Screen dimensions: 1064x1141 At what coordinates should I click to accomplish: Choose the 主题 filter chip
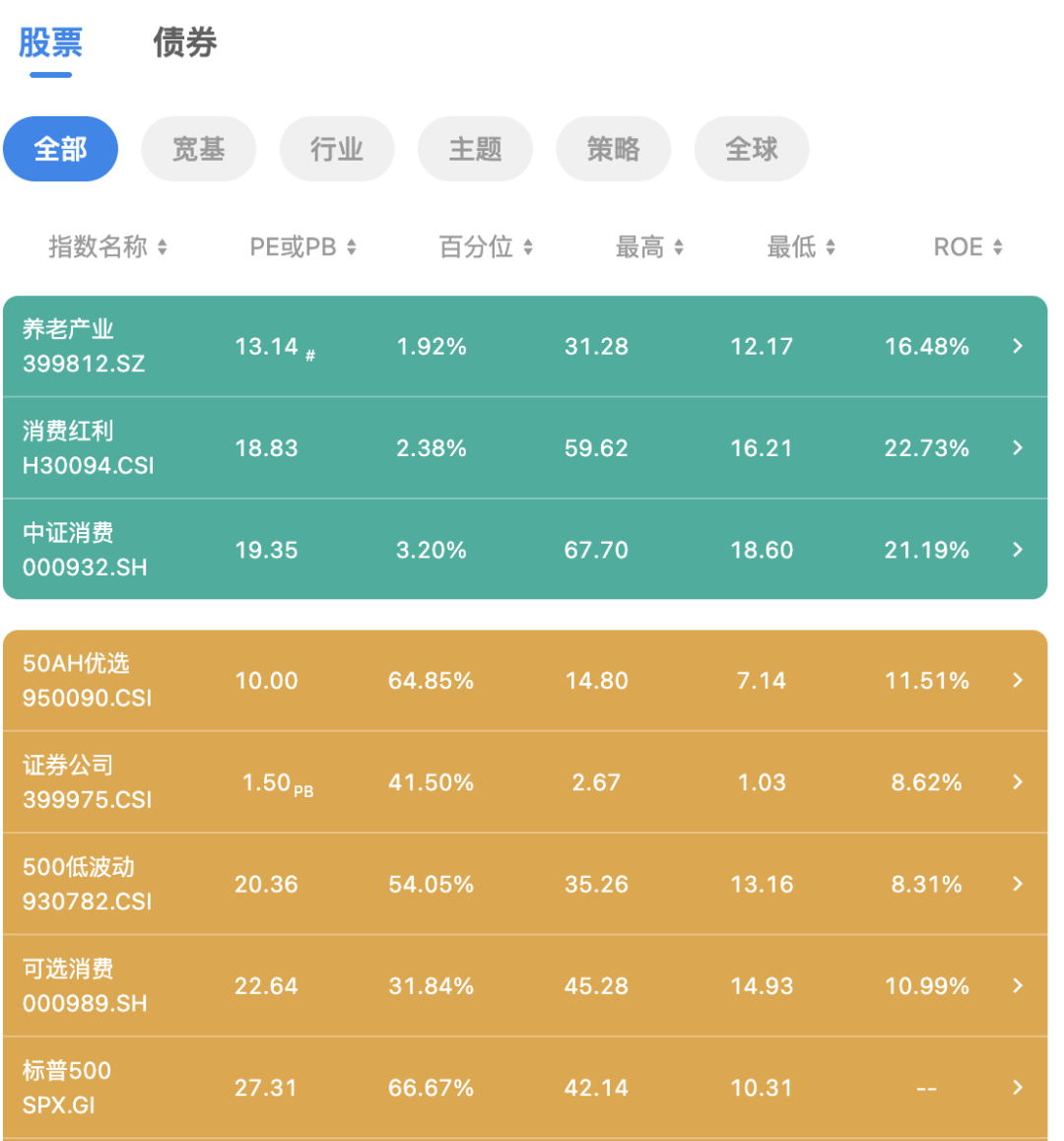coord(475,150)
